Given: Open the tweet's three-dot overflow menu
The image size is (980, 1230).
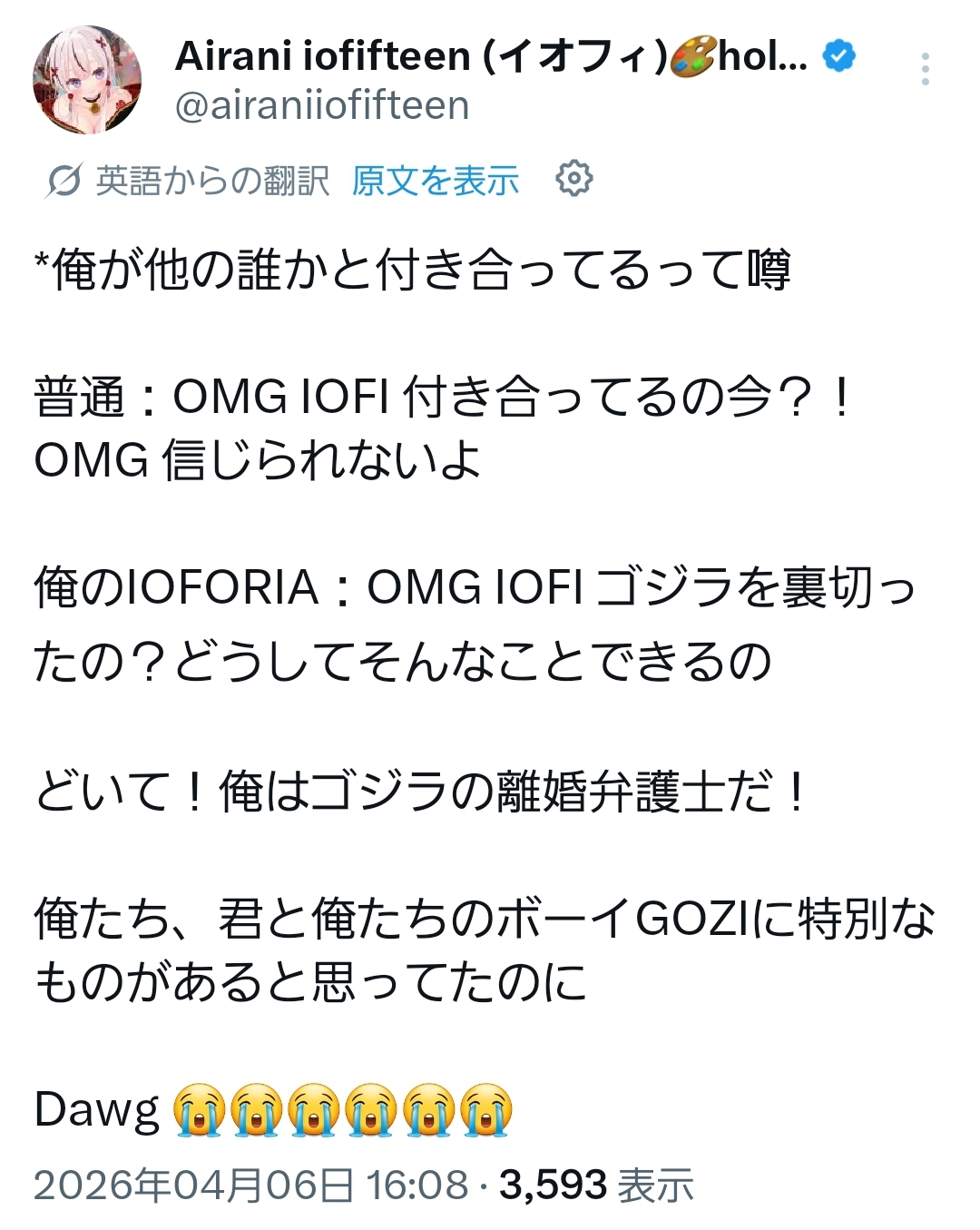Looking at the screenshot, I should click(x=925, y=69).
